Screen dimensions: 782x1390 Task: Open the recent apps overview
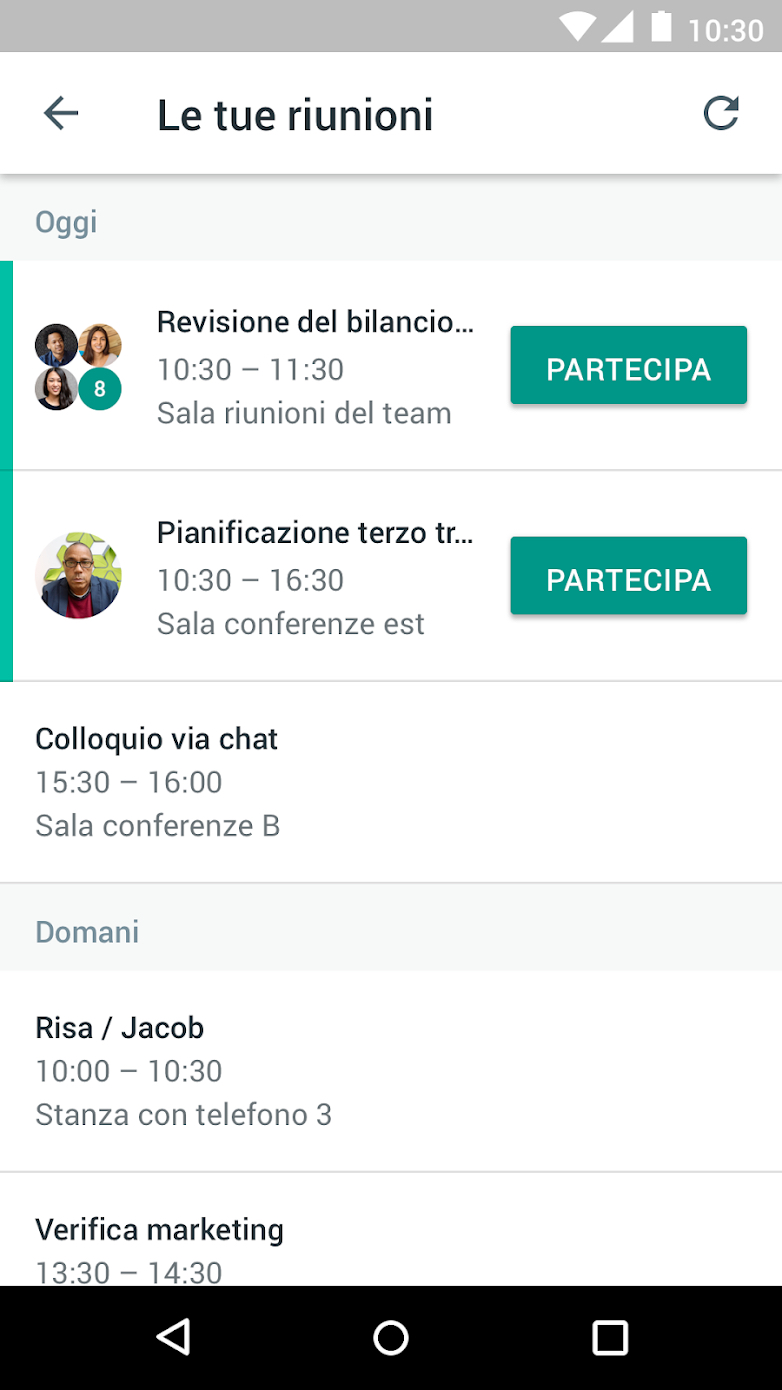coord(609,1337)
